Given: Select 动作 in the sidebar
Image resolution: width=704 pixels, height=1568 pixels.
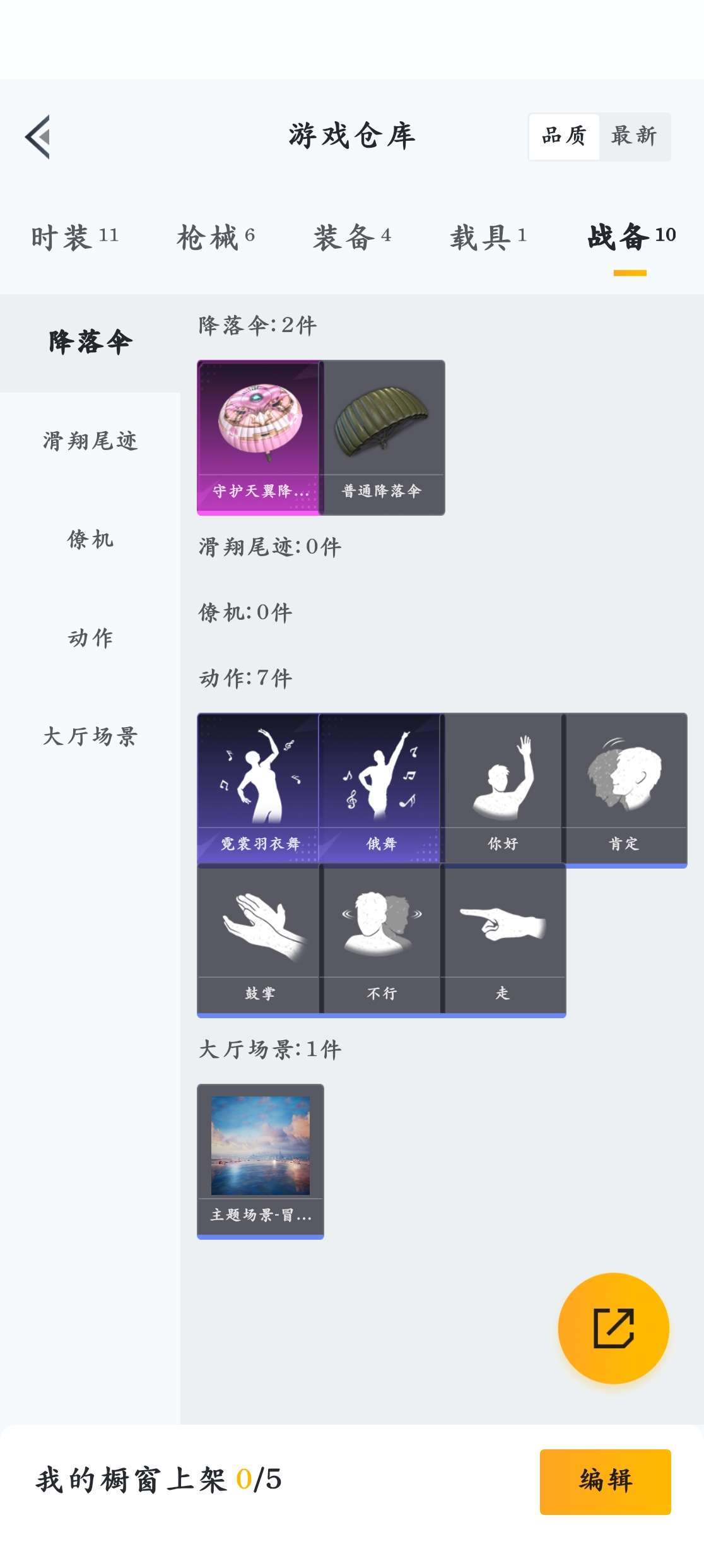Looking at the screenshot, I should (90, 638).
